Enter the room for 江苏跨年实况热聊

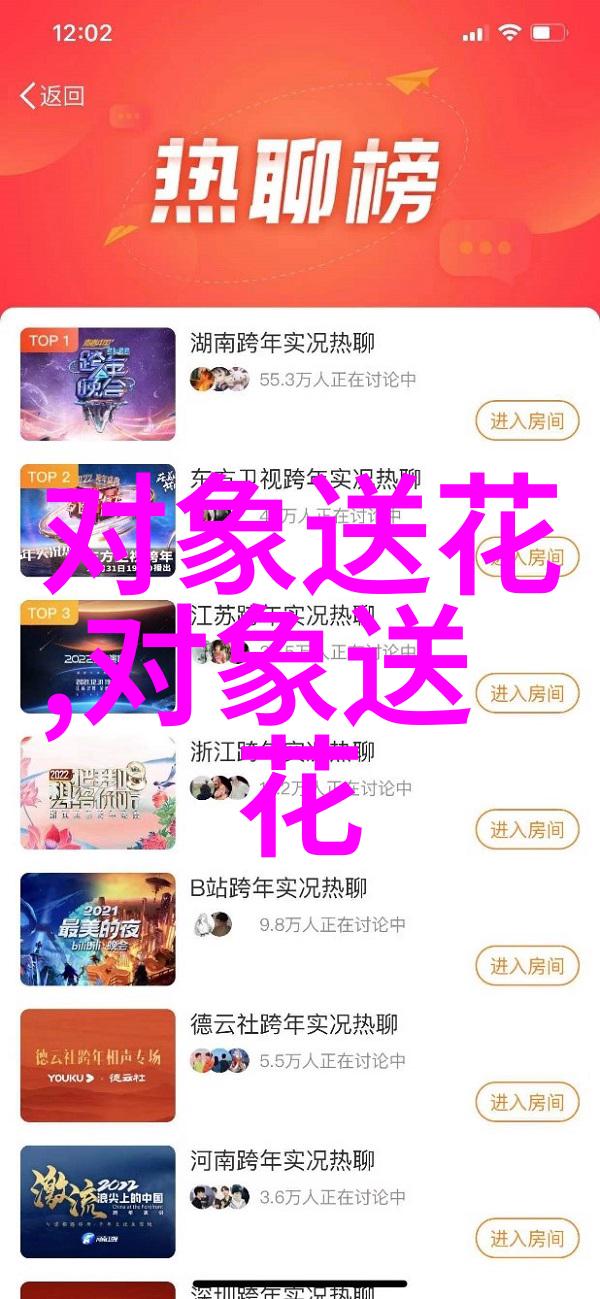[527, 693]
